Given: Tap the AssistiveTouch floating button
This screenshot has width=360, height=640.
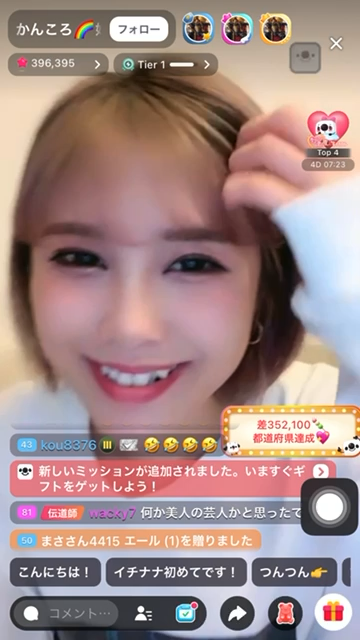Looking at the screenshot, I should point(329,507).
